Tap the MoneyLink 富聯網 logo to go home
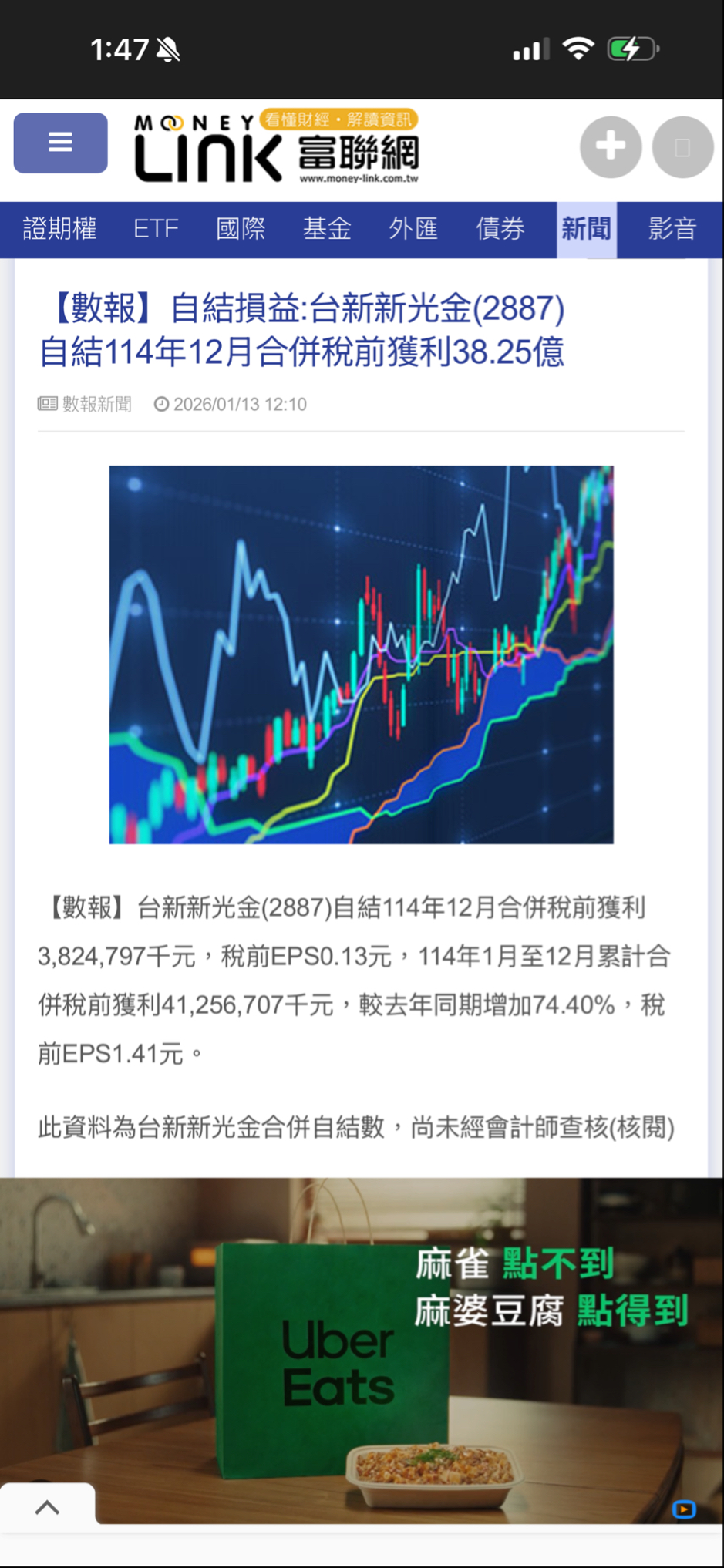Screen dimensions: 724x1568 pos(276,146)
